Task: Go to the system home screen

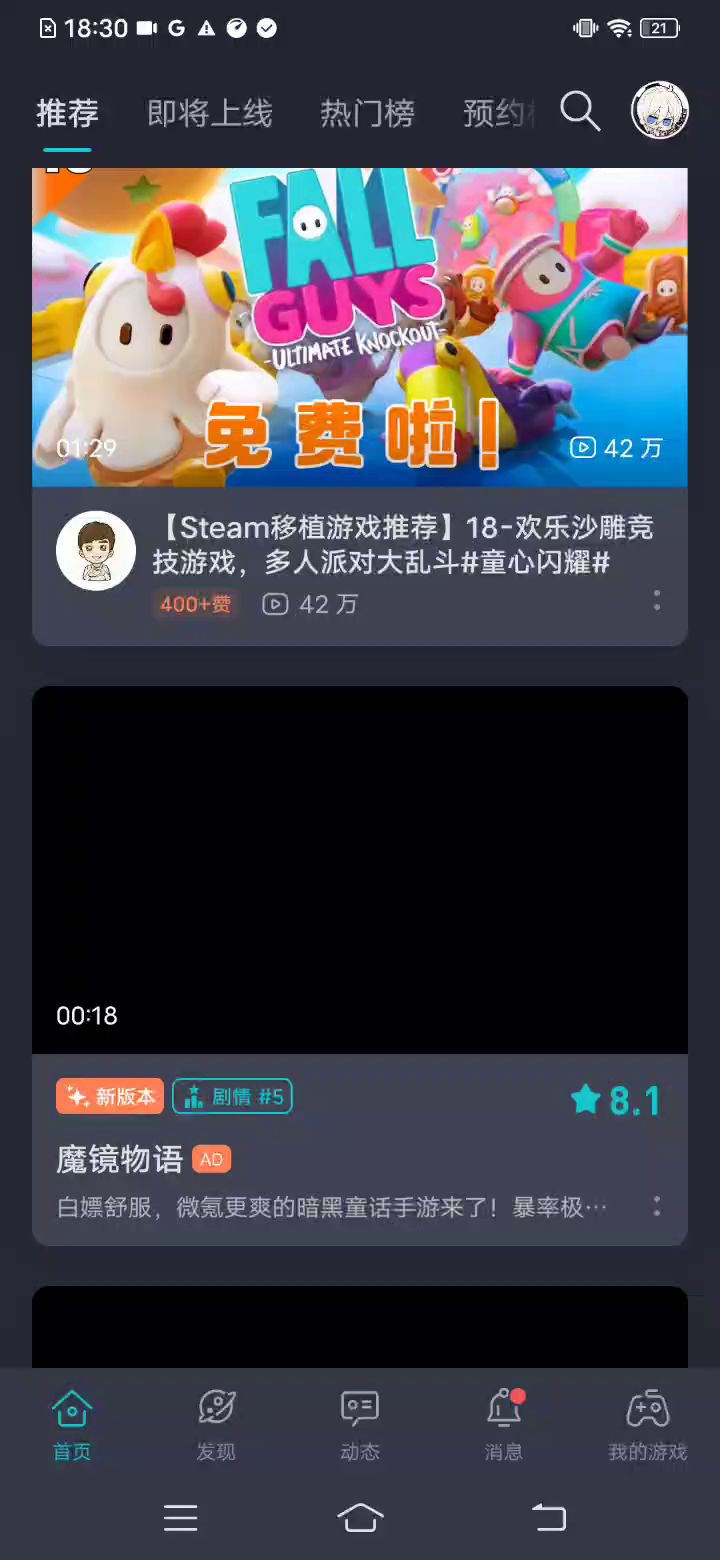Action: (x=360, y=1518)
